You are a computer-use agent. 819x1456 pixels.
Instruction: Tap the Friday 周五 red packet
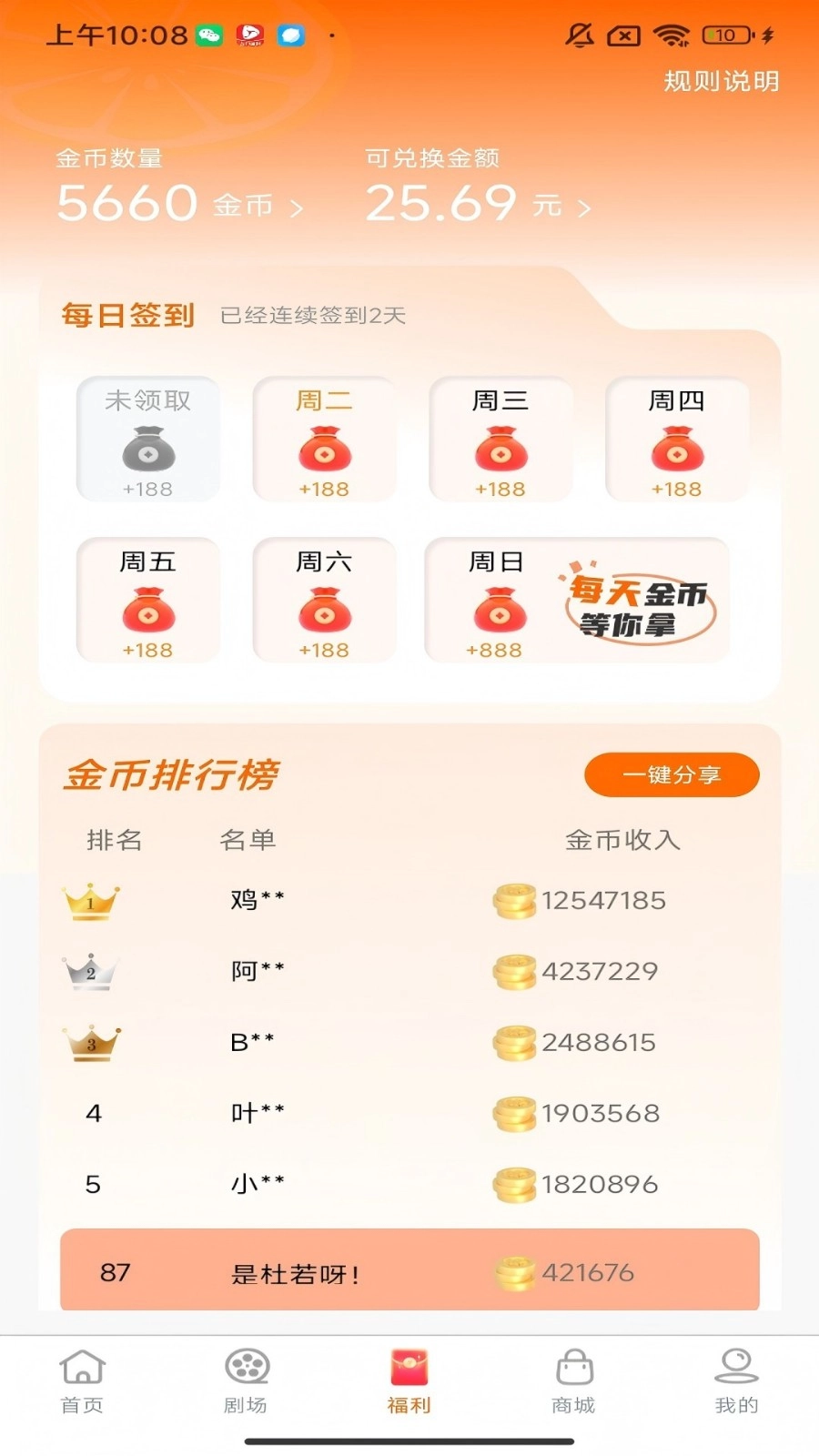pos(147,603)
